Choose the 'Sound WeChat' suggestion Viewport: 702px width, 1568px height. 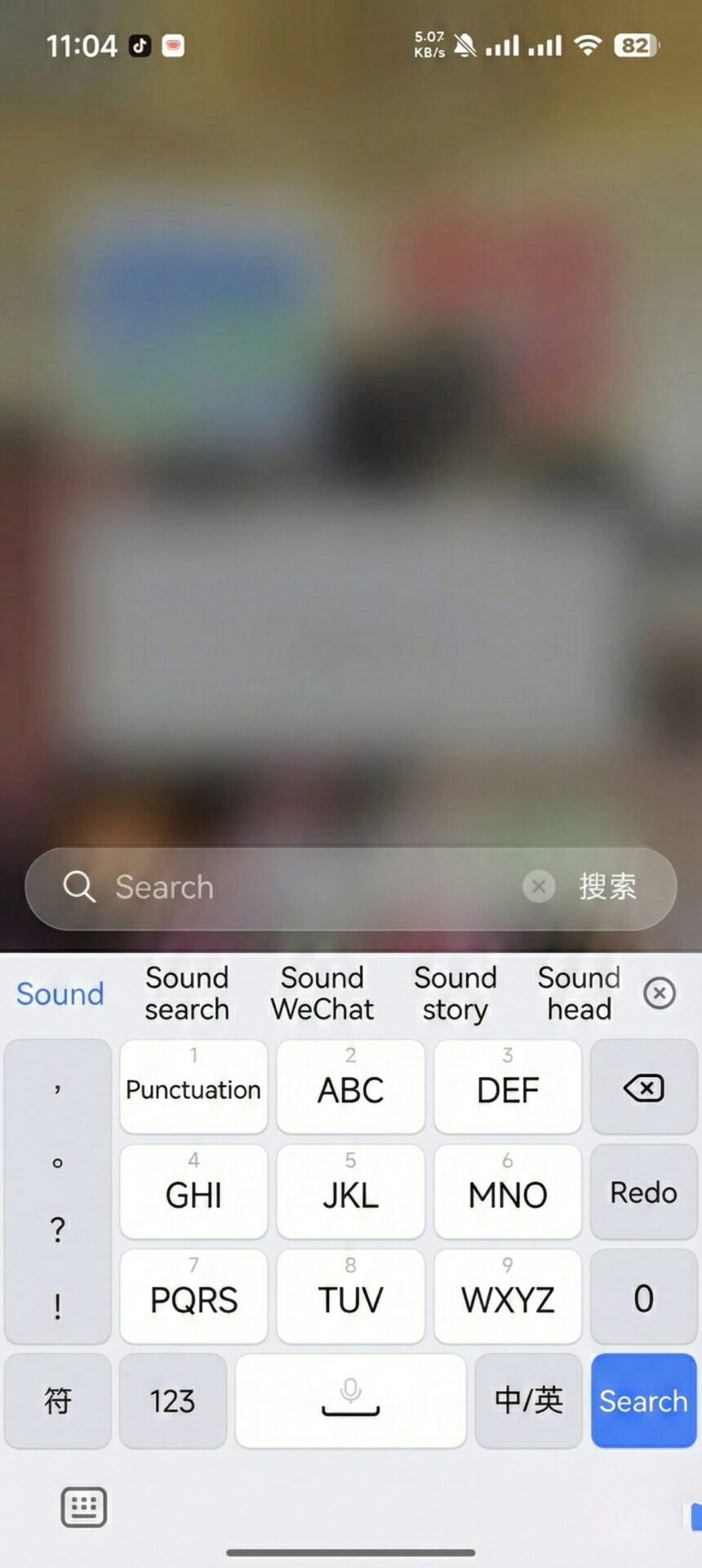pos(322,993)
